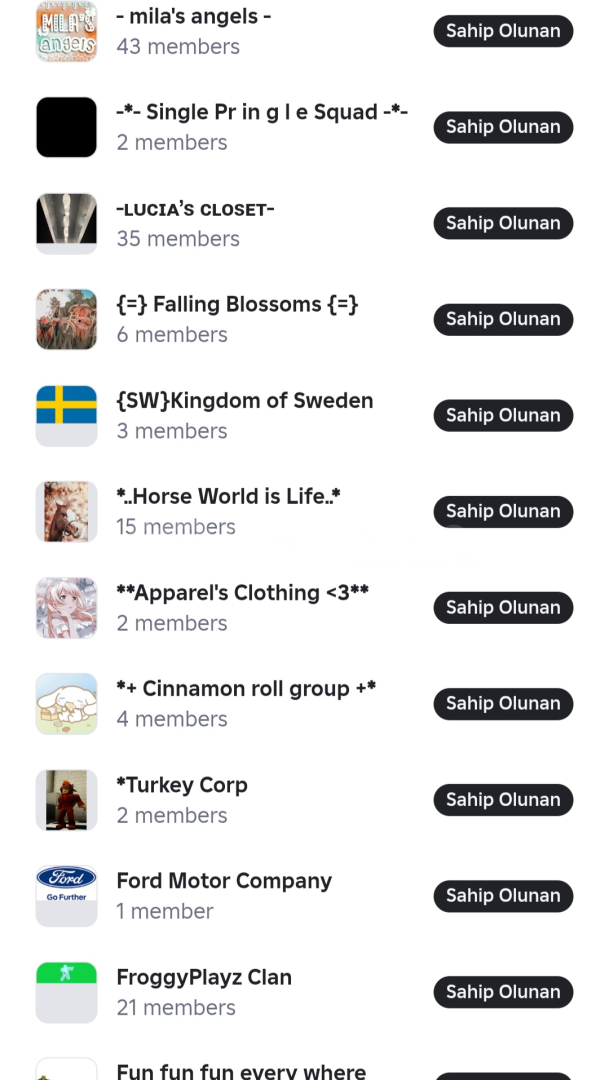Viewport: 609px width, 1080px height.
Task: Tap Sahip Olunan next to mila's angels
Action: [503, 31]
